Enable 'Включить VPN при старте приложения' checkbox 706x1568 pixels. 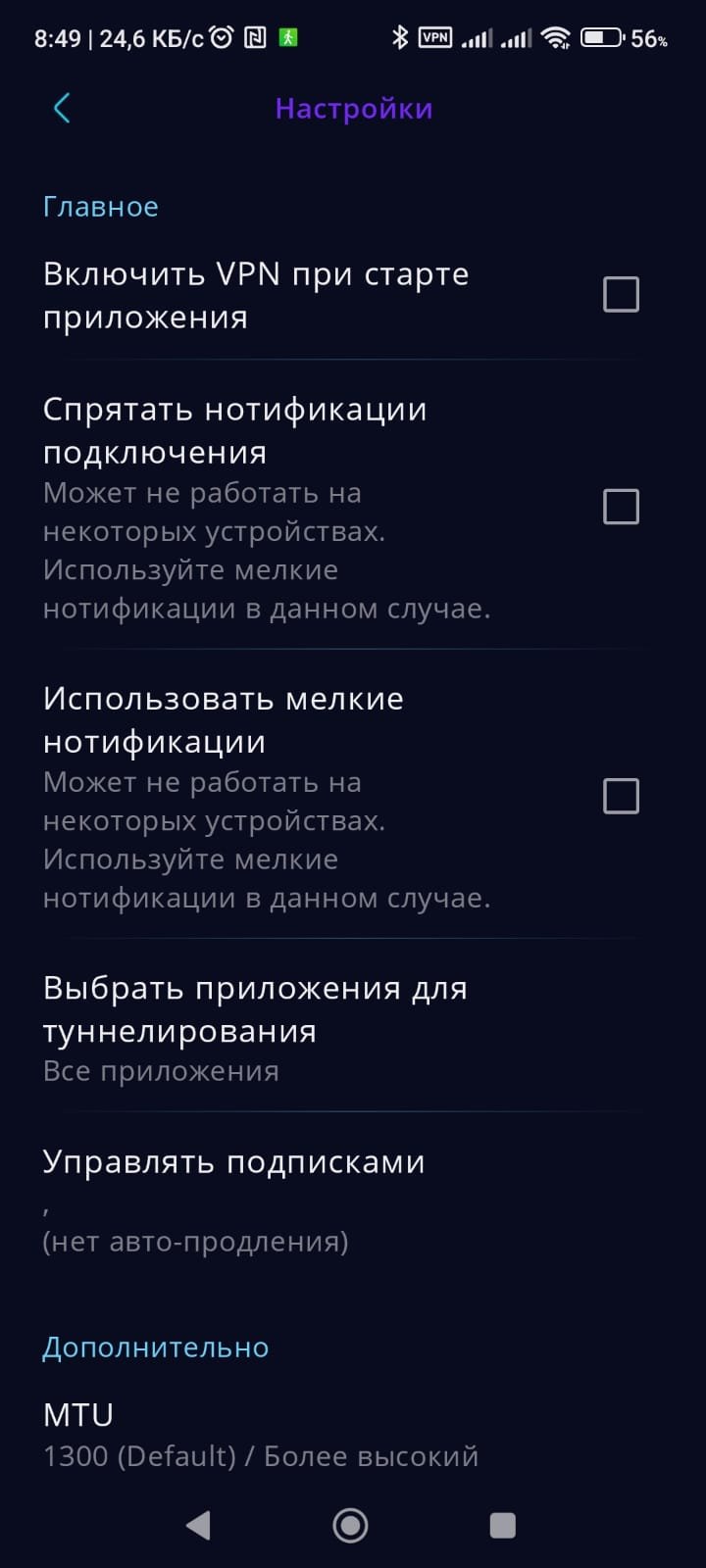tap(621, 295)
